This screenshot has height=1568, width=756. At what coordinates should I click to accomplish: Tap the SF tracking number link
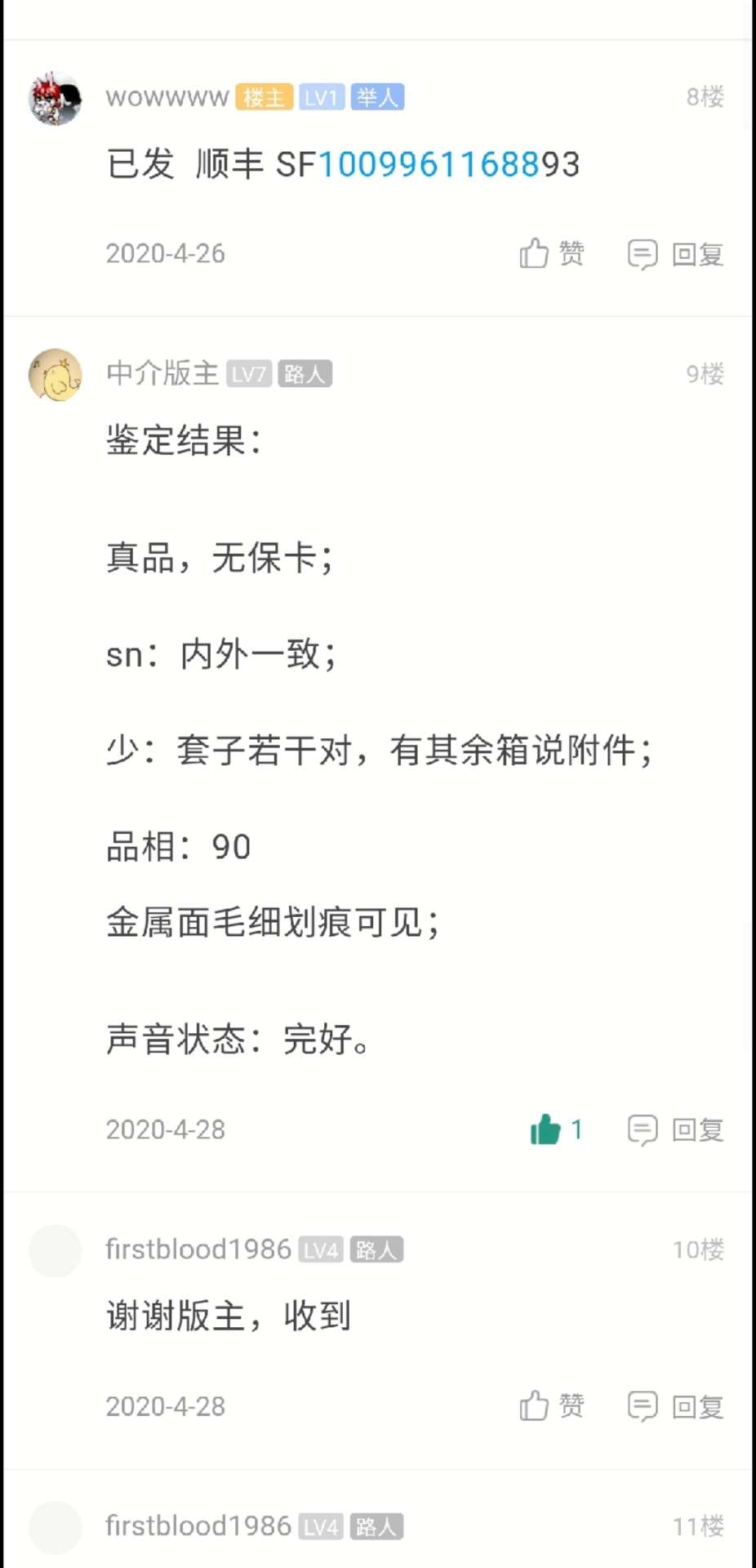(428, 165)
